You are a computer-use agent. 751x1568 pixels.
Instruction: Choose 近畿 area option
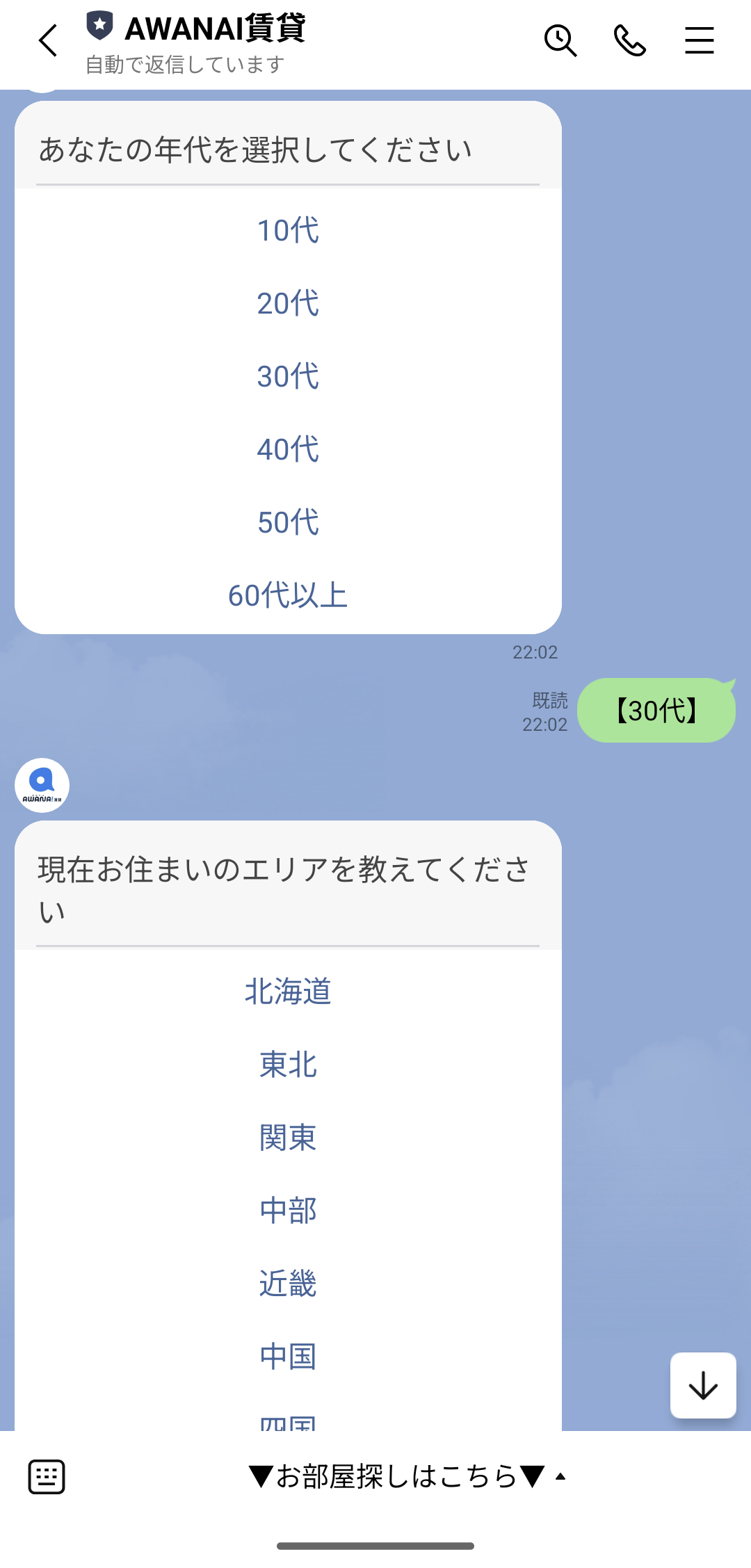click(x=288, y=1284)
